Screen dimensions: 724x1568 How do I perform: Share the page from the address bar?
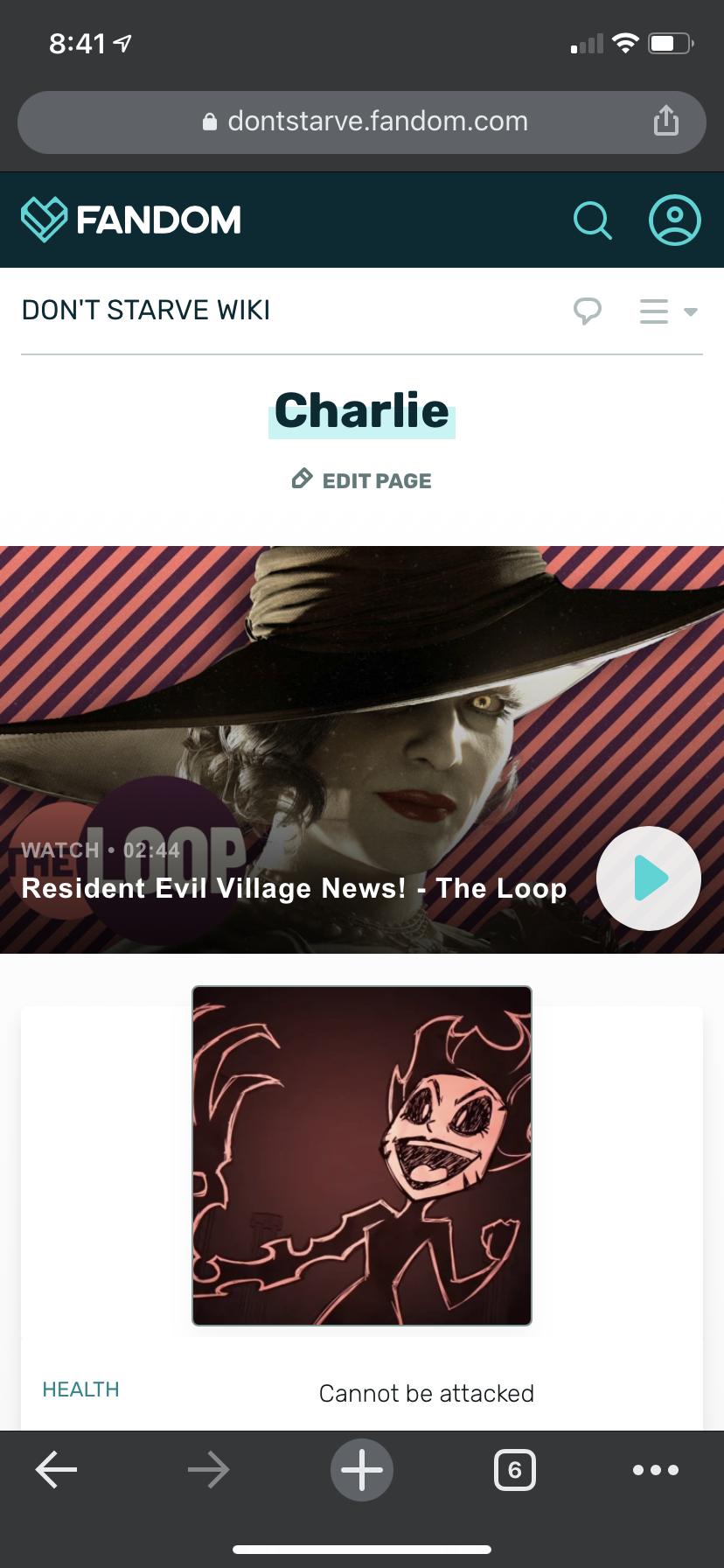(x=665, y=121)
